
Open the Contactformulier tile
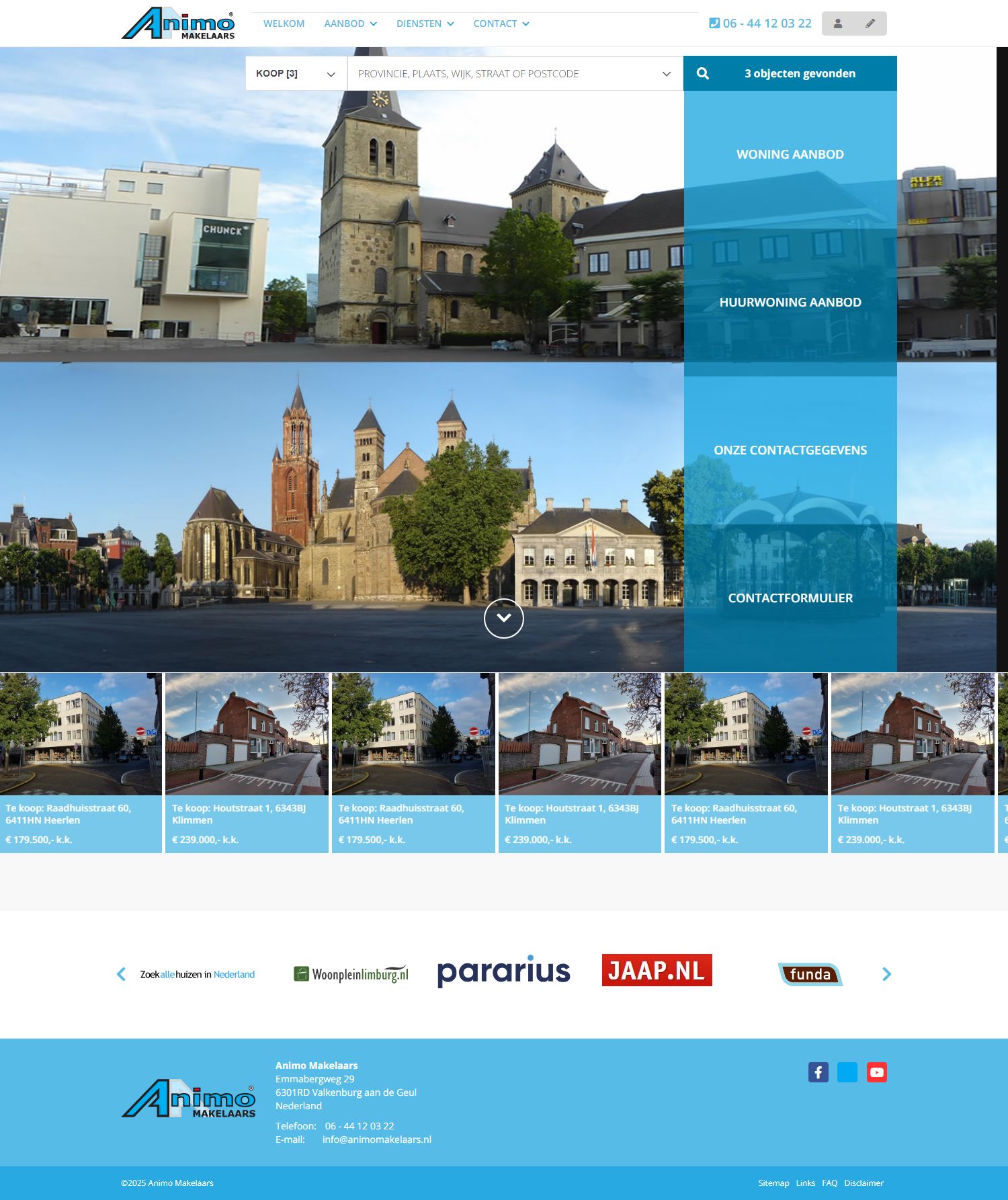[x=790, y=598]
